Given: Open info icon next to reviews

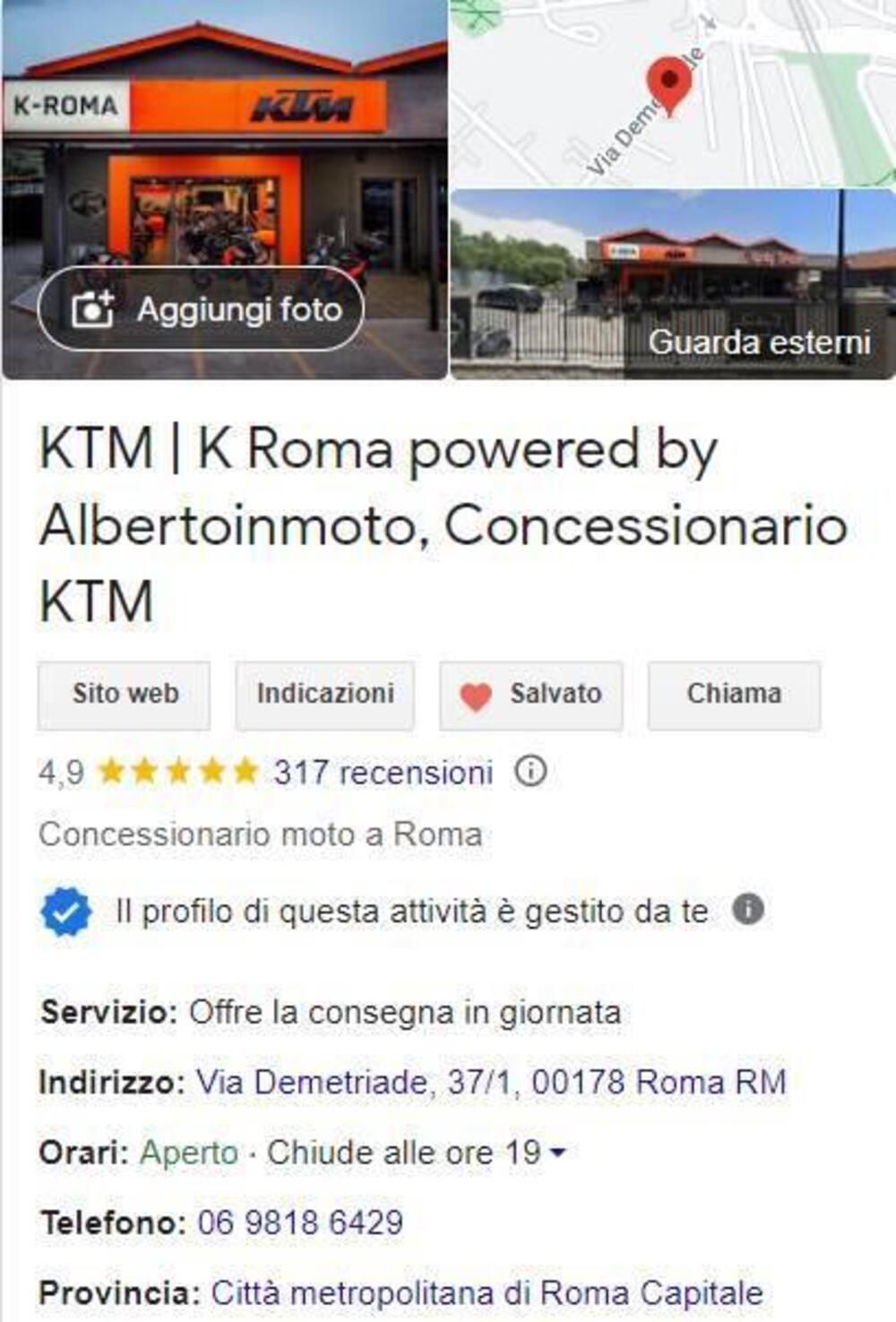Looking at the screenshot, I should (530, 771).
